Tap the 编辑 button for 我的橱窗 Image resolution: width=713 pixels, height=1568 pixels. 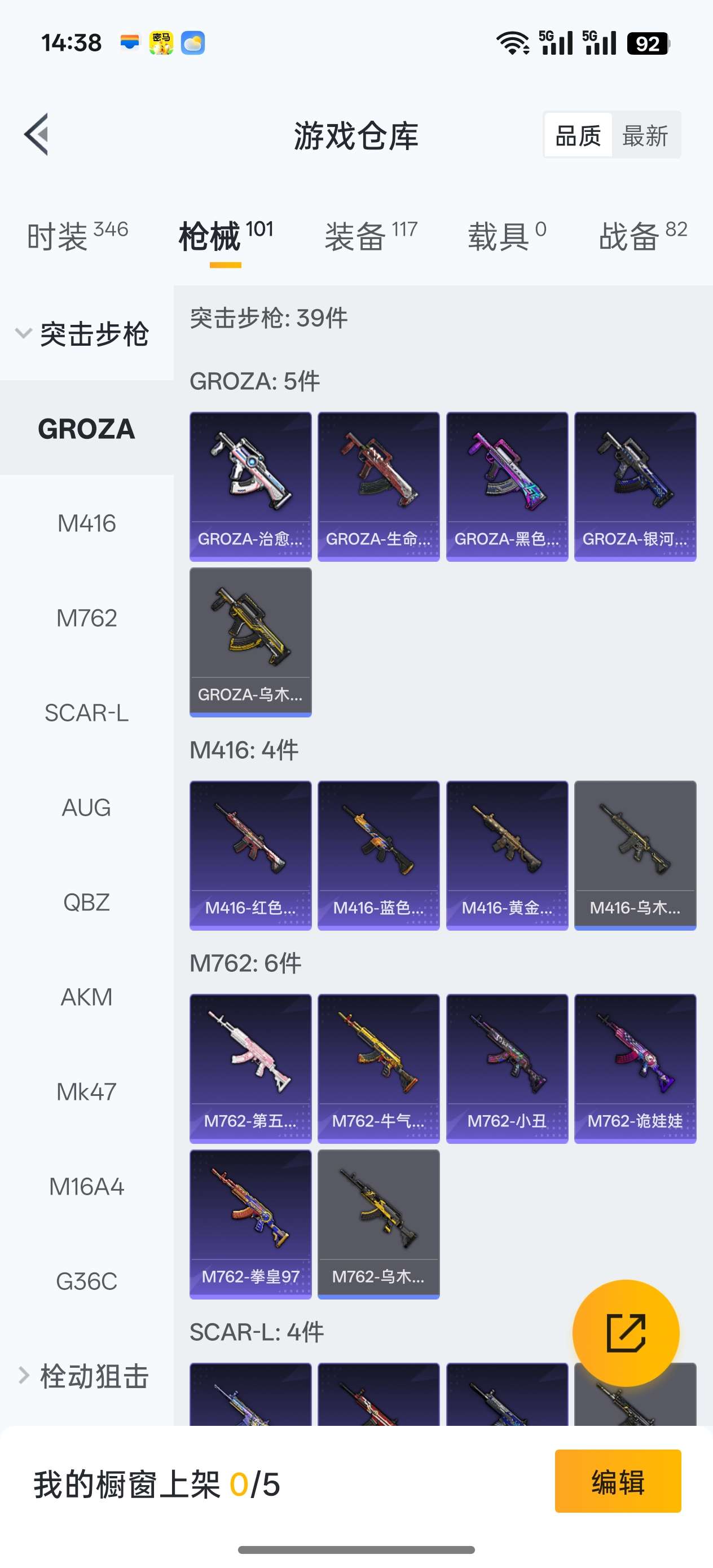click(618, 1481)
